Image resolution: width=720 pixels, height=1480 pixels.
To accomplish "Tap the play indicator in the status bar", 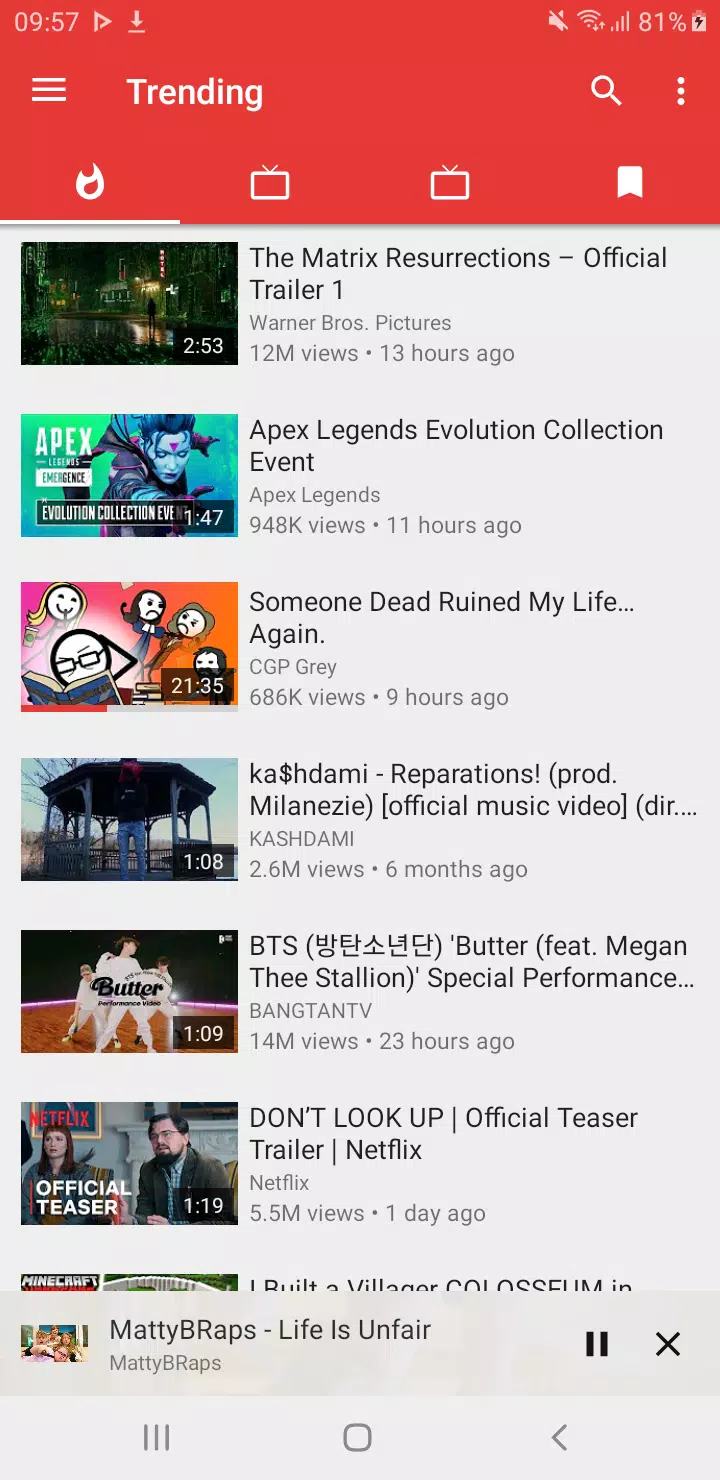I will coord(101,20).
